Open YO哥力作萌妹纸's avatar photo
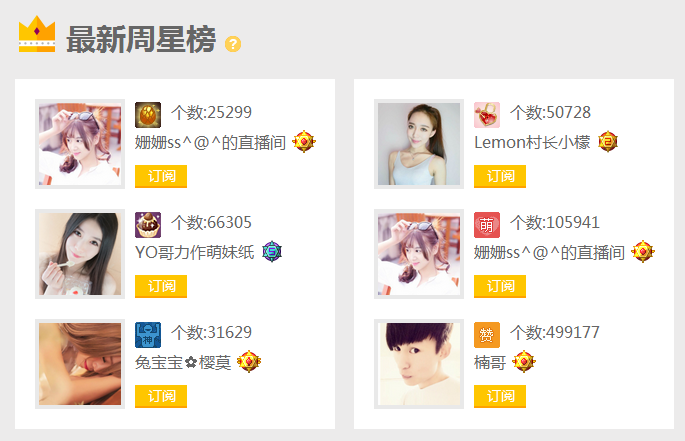The image size is (685, 441). (x=79, y=254)
